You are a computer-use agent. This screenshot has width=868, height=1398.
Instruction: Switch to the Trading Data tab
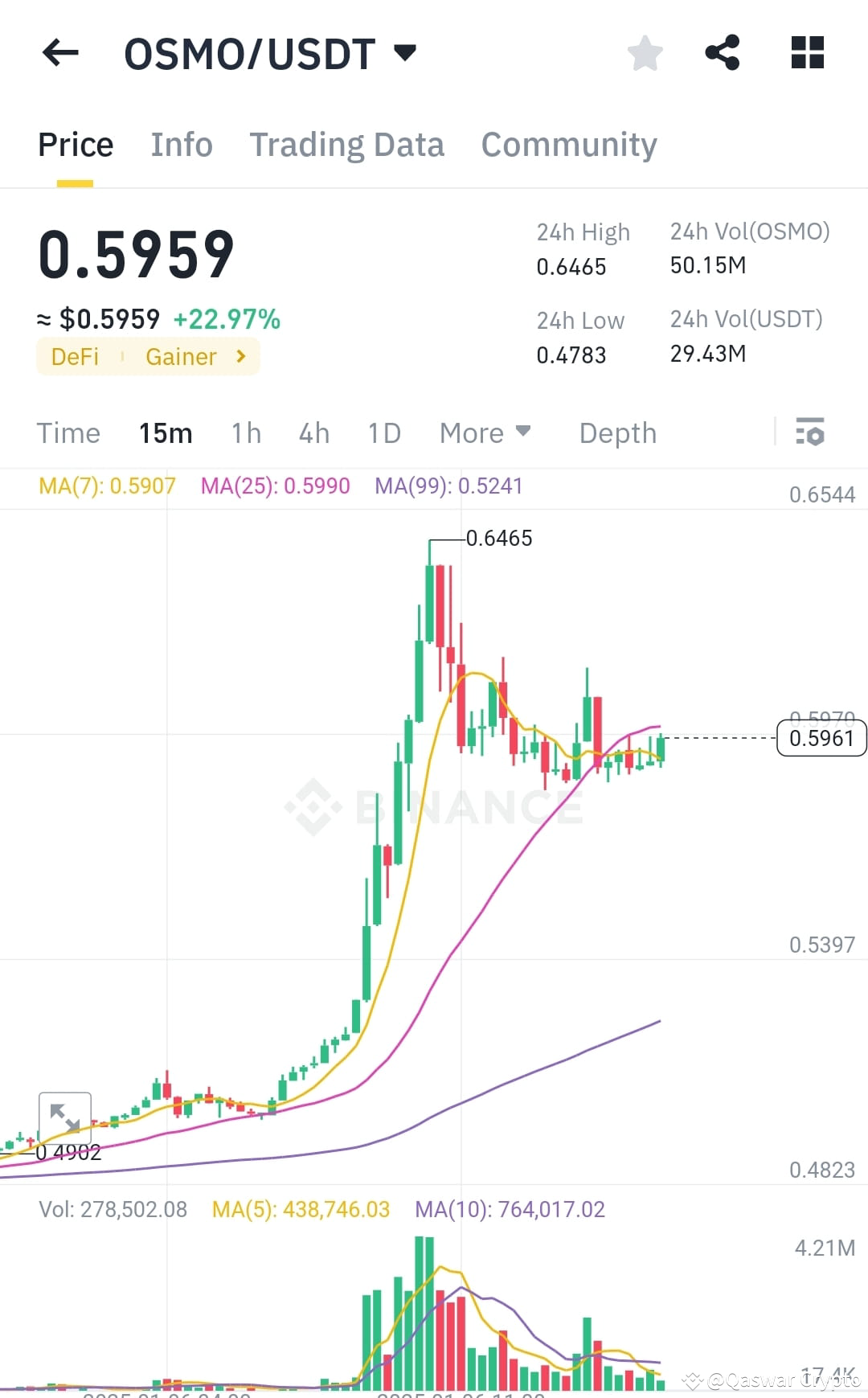[347, 145]
